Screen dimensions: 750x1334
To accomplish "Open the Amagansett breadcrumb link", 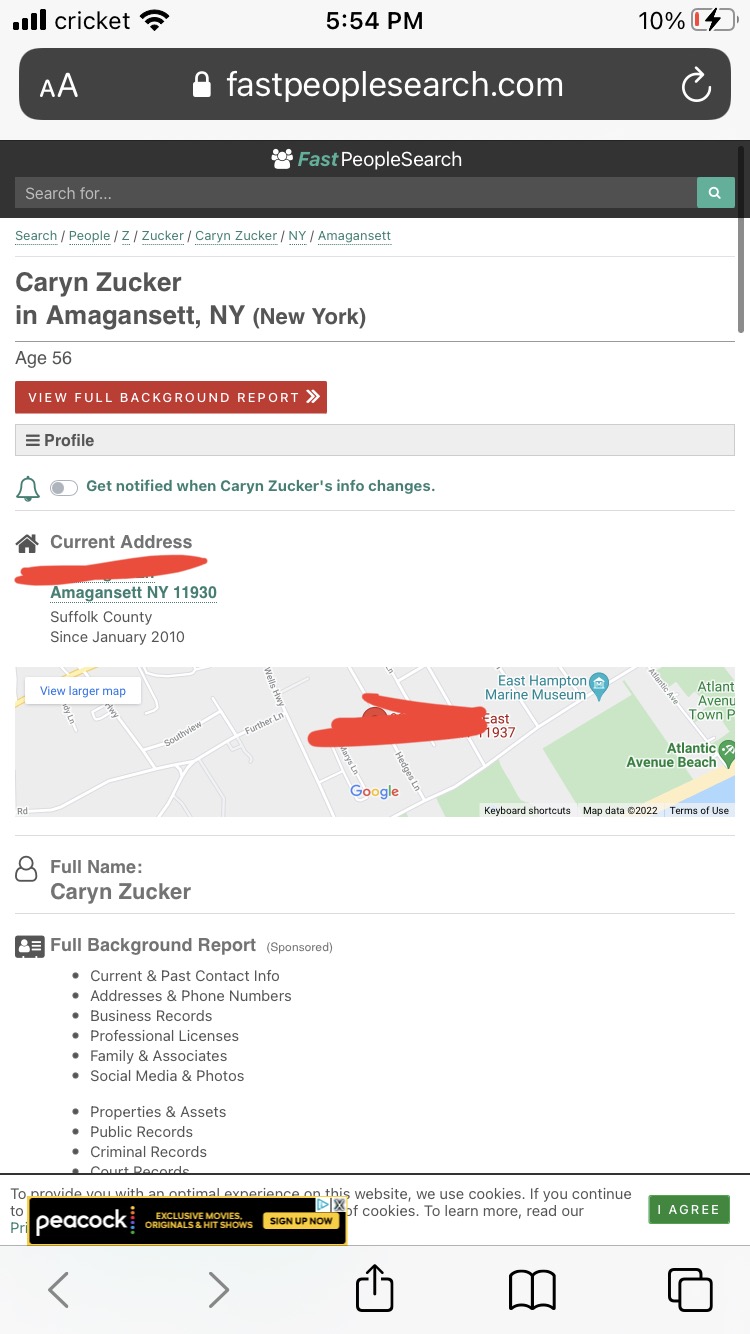I will [354, 236].
